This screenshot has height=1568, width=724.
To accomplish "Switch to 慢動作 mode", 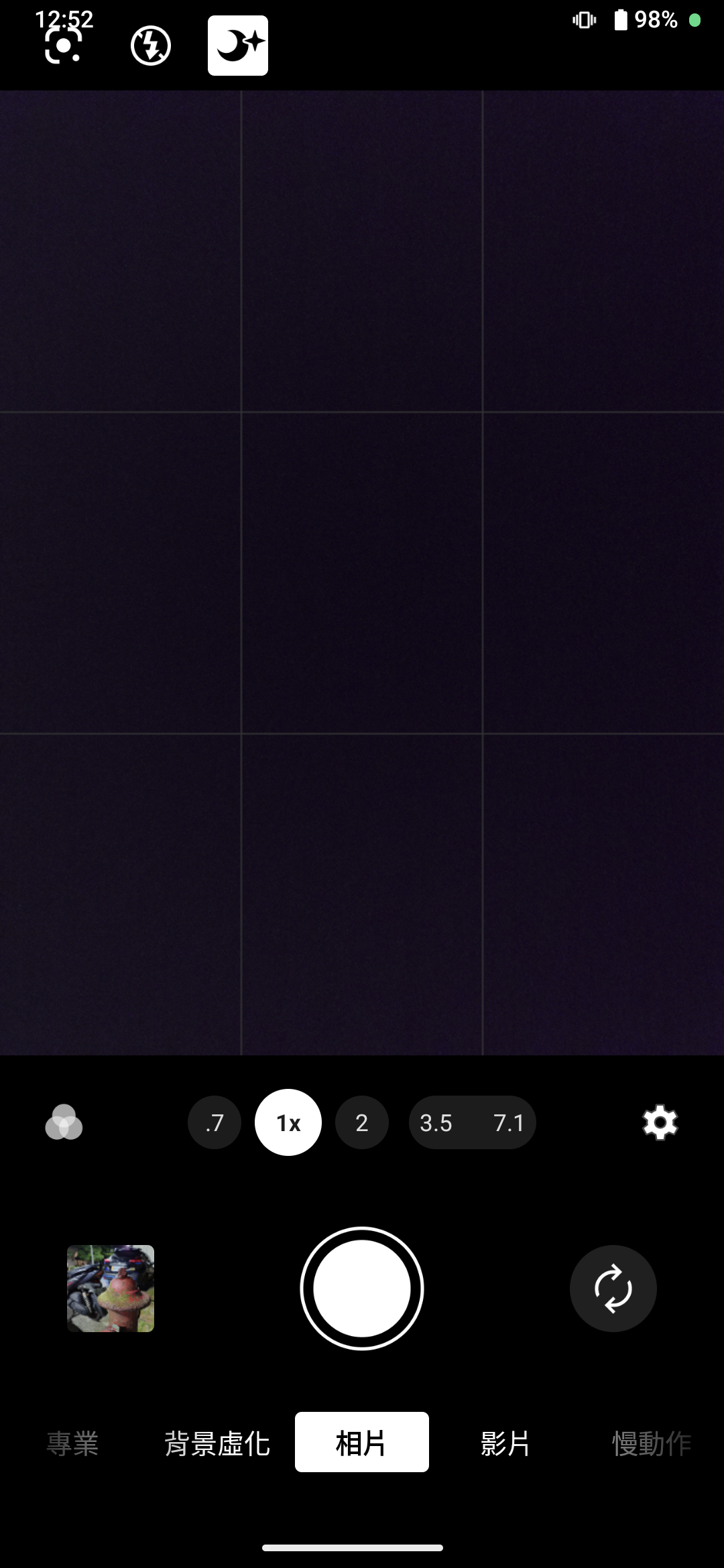I will pyautogui.click(x=652, y=1443).
